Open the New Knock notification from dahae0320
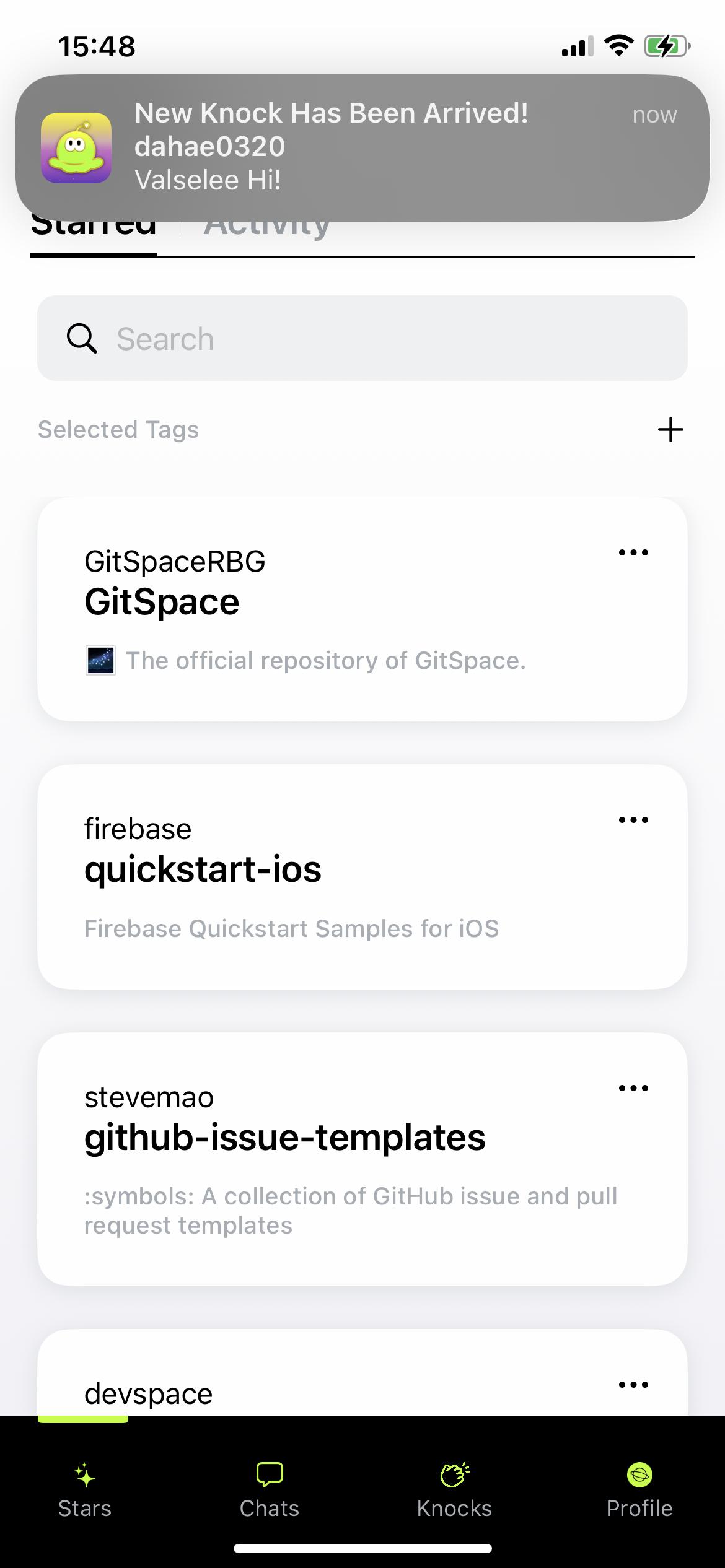Screen dimensions: 725x1568 coord(362,147)
